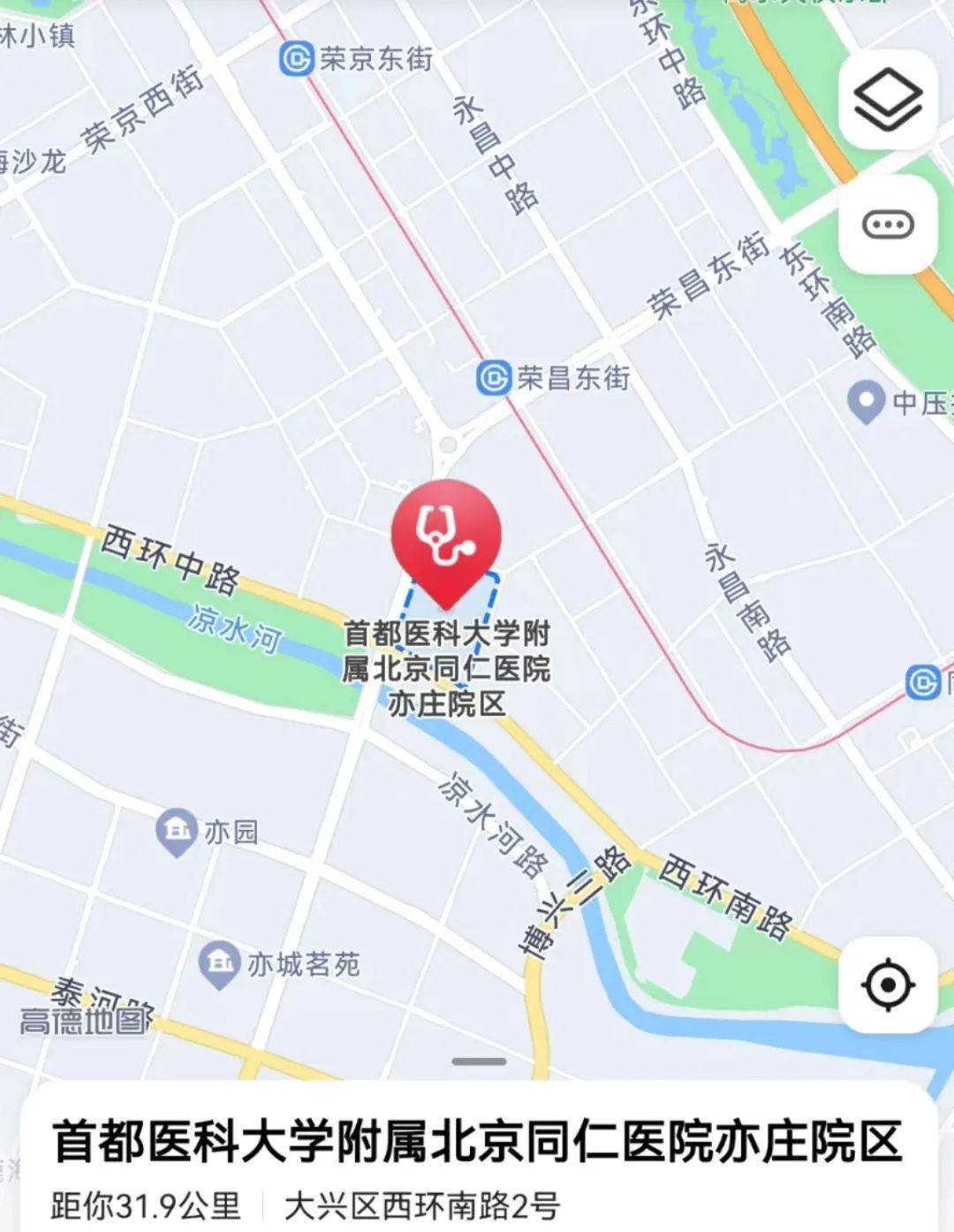Click the 荣京东街 subway station icon
The image size is (954, 1232).
pyautogui.click(x=299, y=58)
